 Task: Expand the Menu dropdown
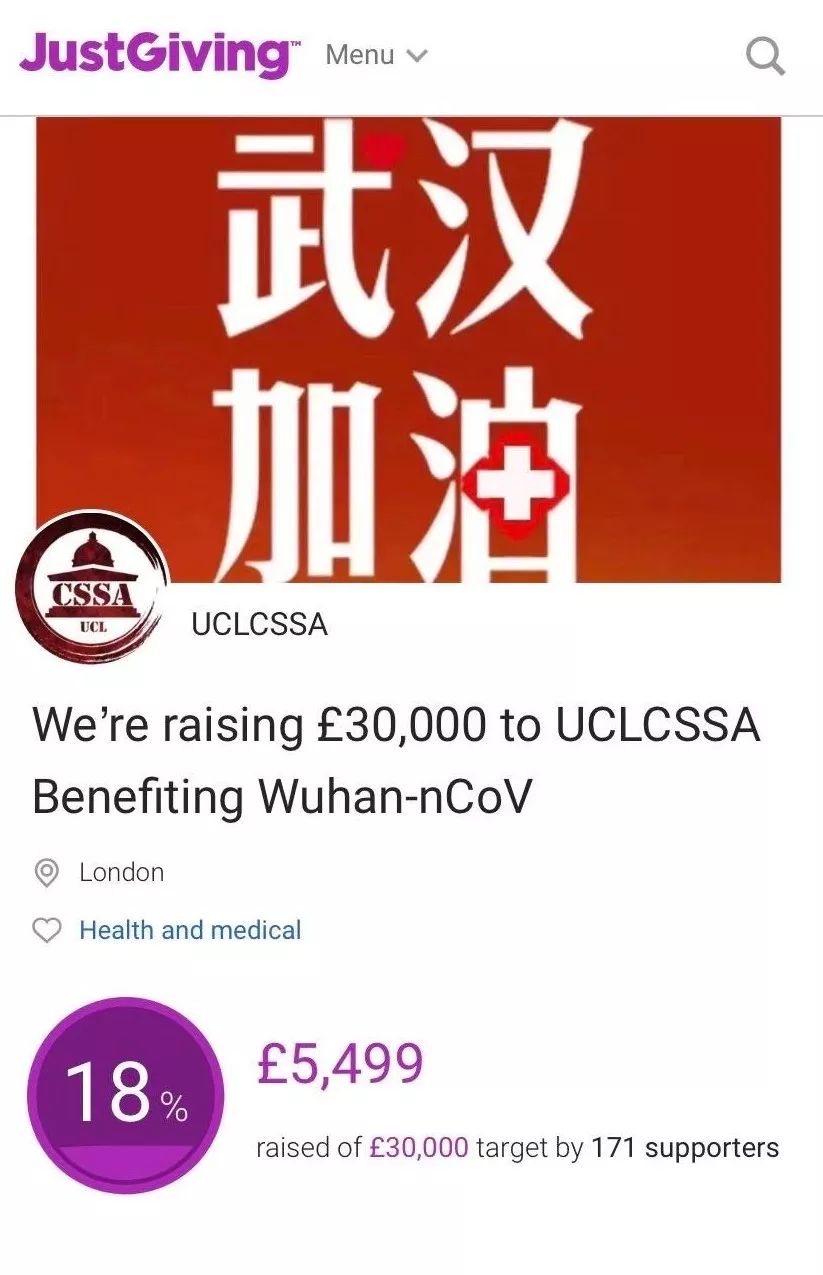coord(376,56)
